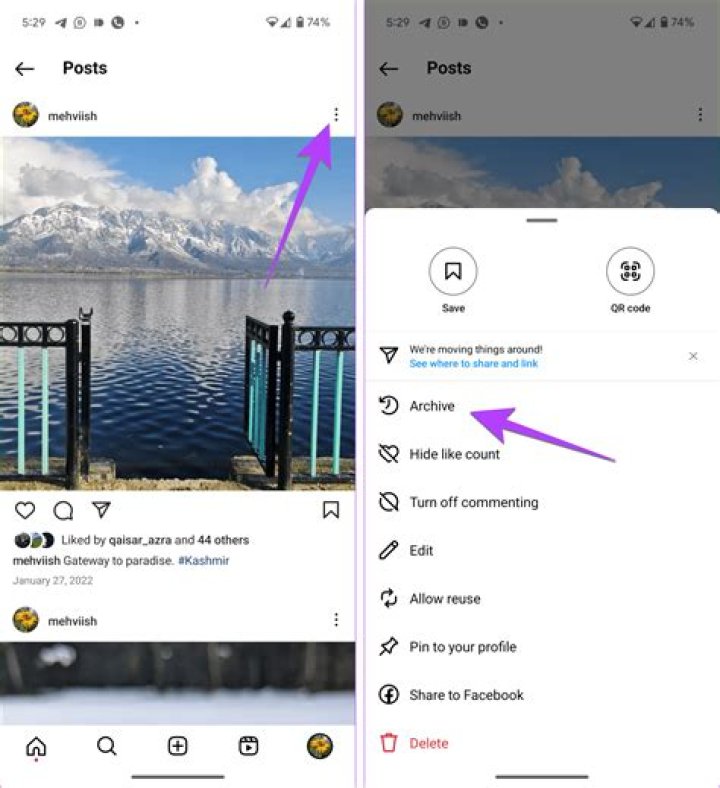The height and width of the screenshot is (788, 720).
Task: Edit the post
Action: [421, 550]
